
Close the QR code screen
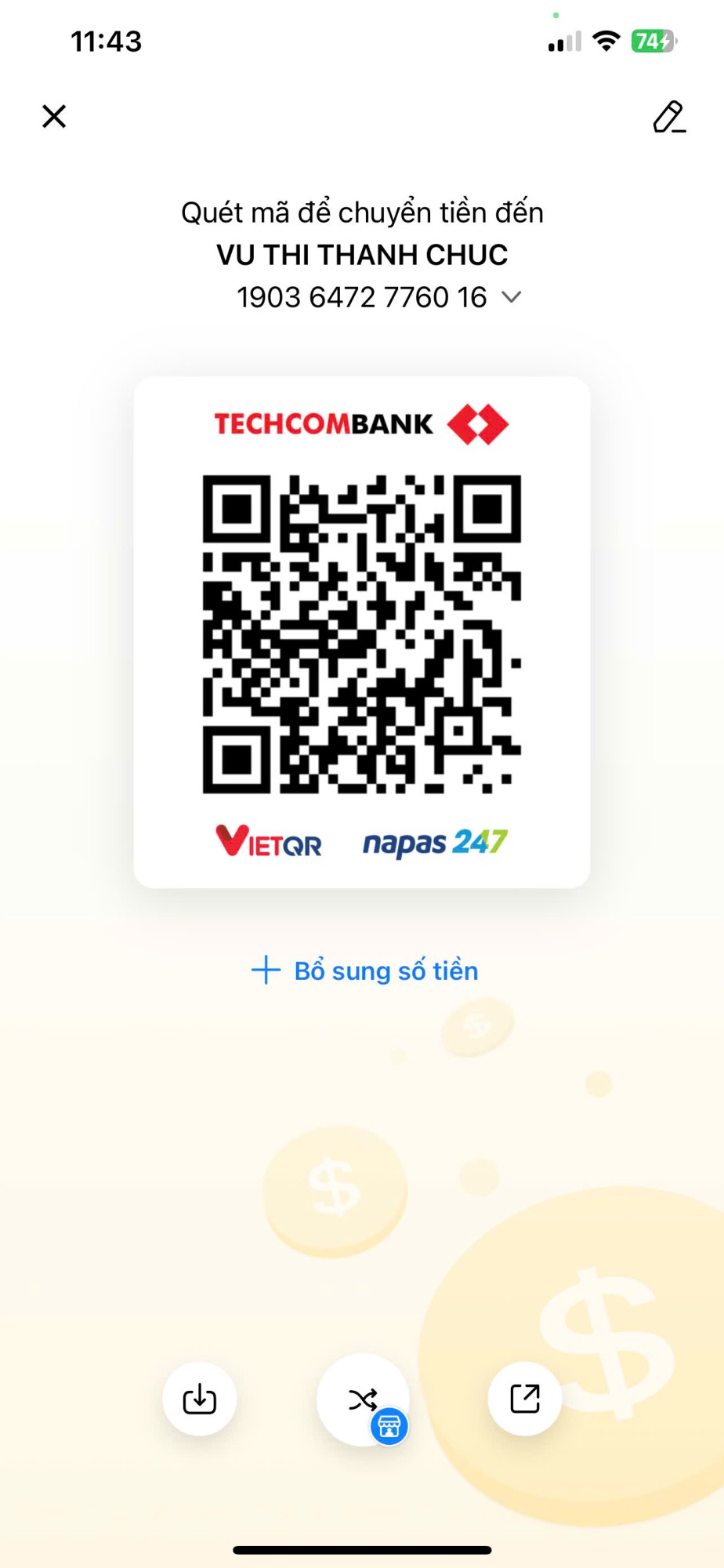click(54, 116)
